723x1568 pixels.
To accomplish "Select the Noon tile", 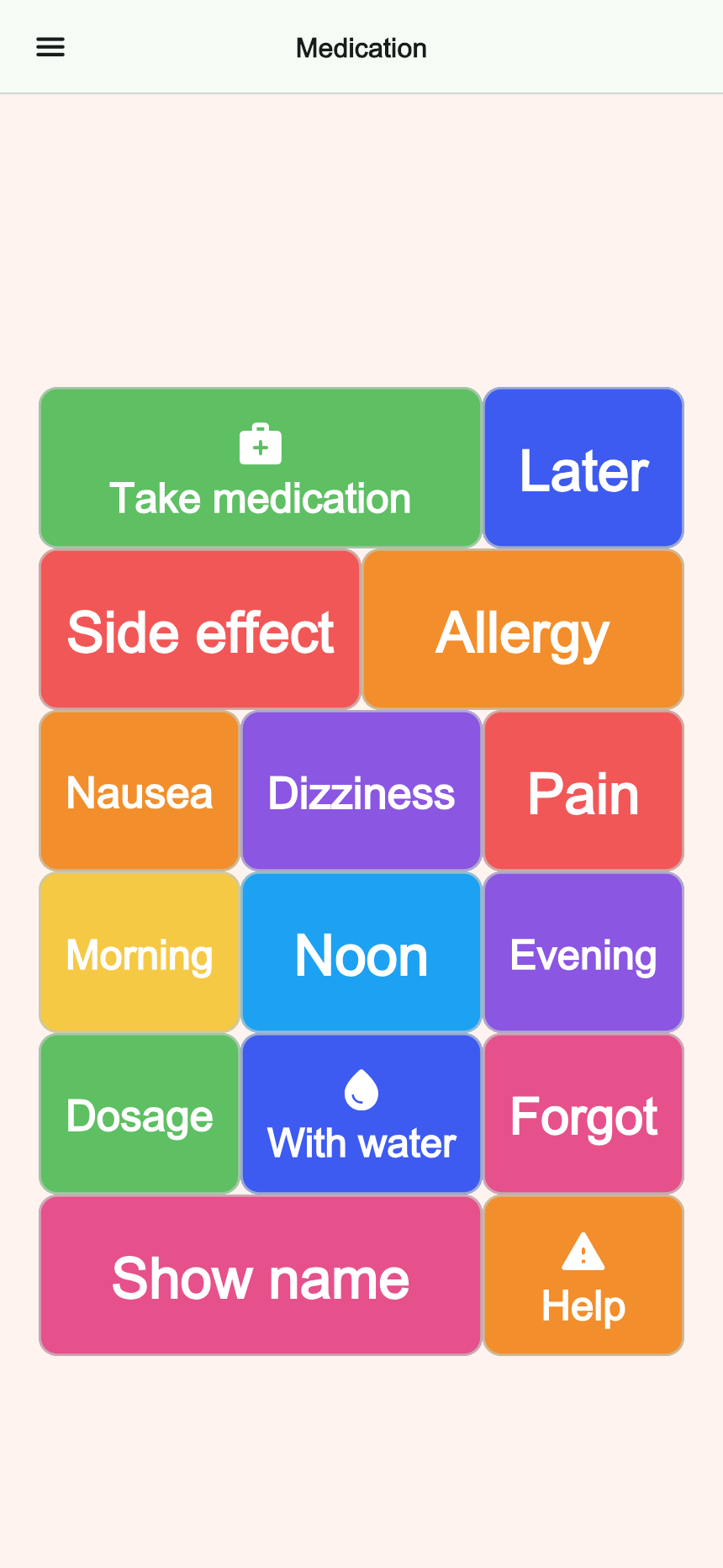I will tap(361, 952).
